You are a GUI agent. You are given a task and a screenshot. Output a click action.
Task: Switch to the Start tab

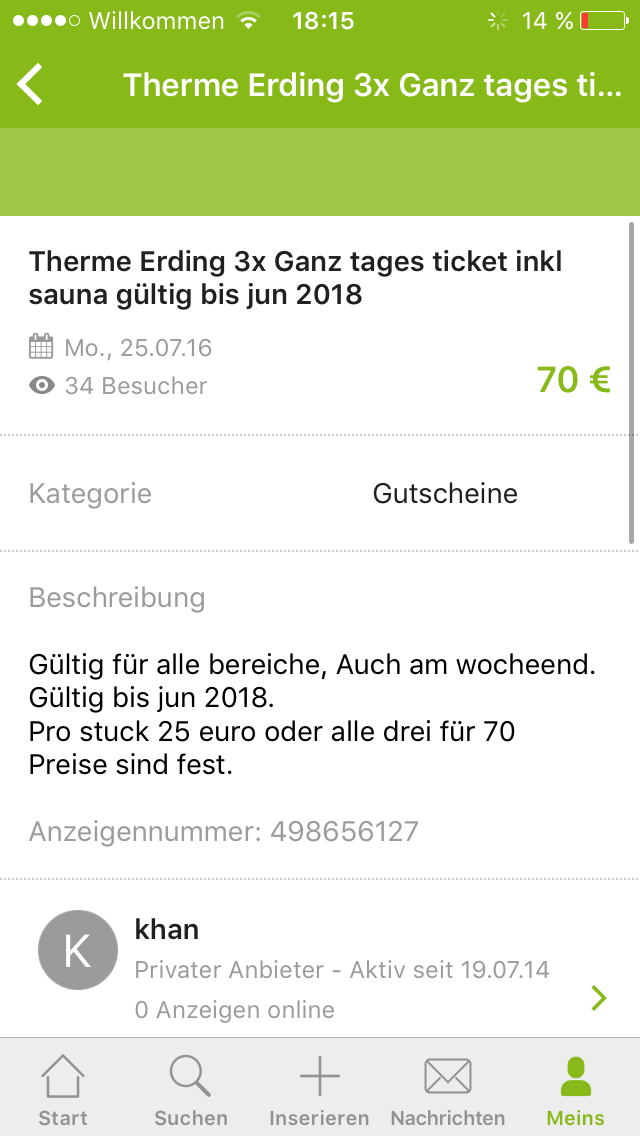click(x=63, y=1089)
